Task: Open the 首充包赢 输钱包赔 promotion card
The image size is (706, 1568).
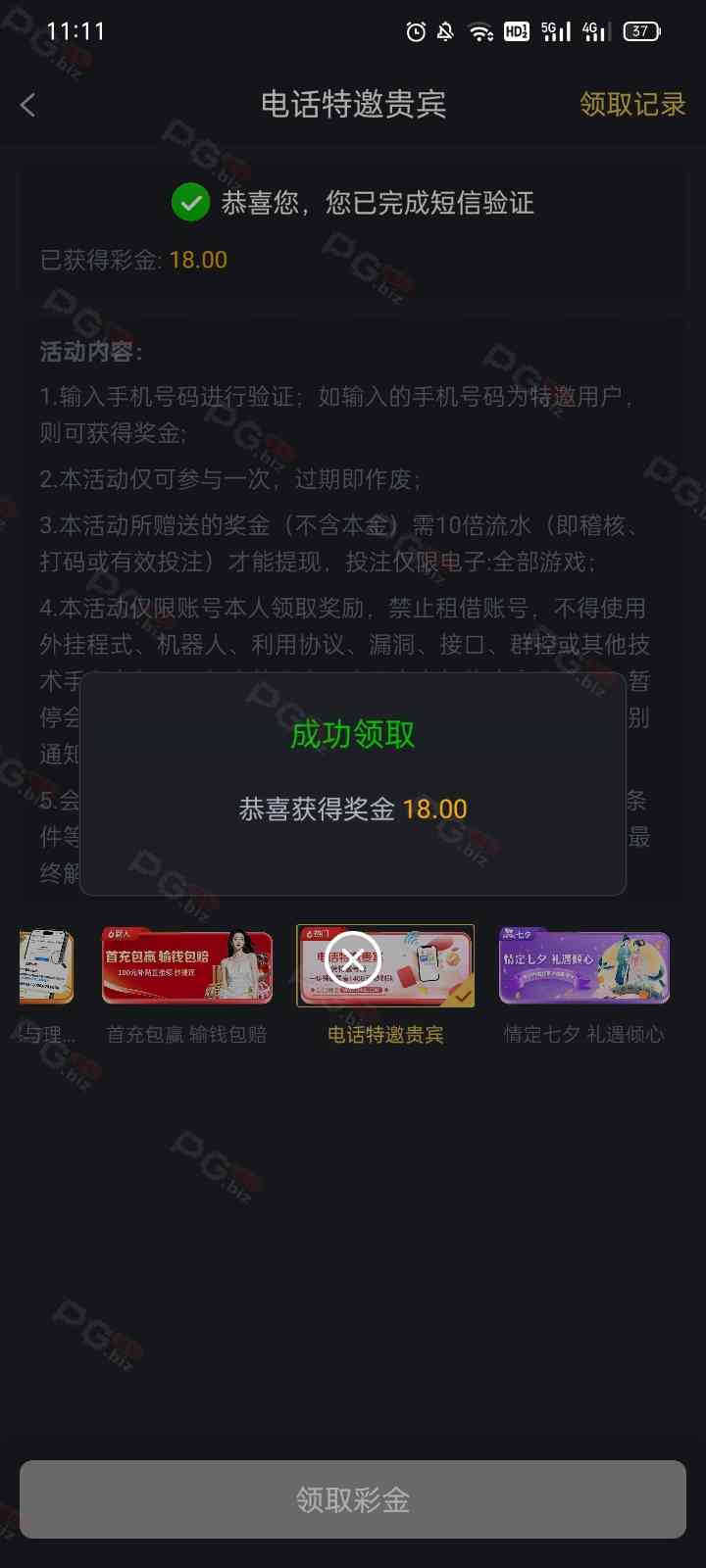Action: [187, 967]
